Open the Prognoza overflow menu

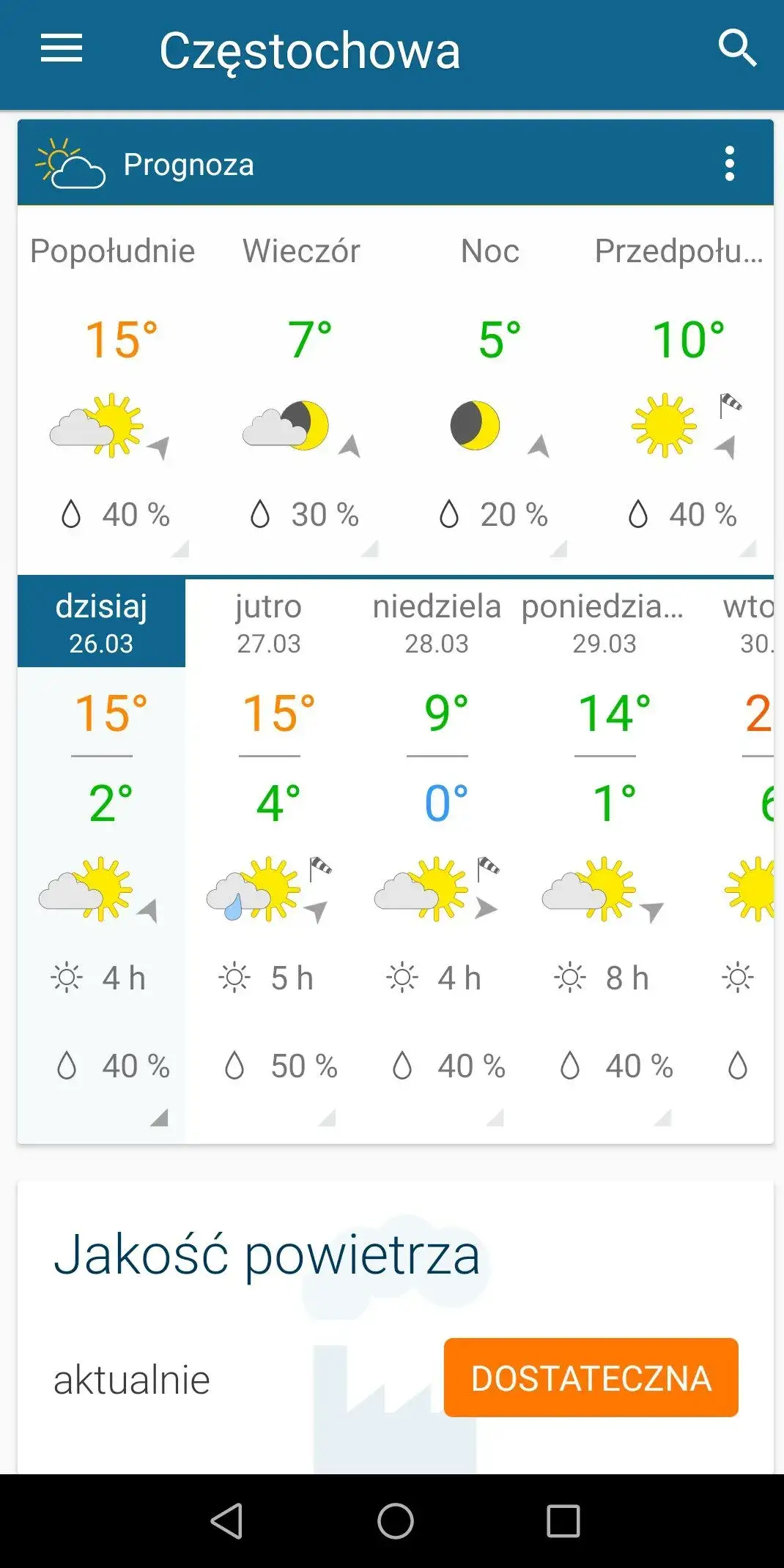coord(729,163)
